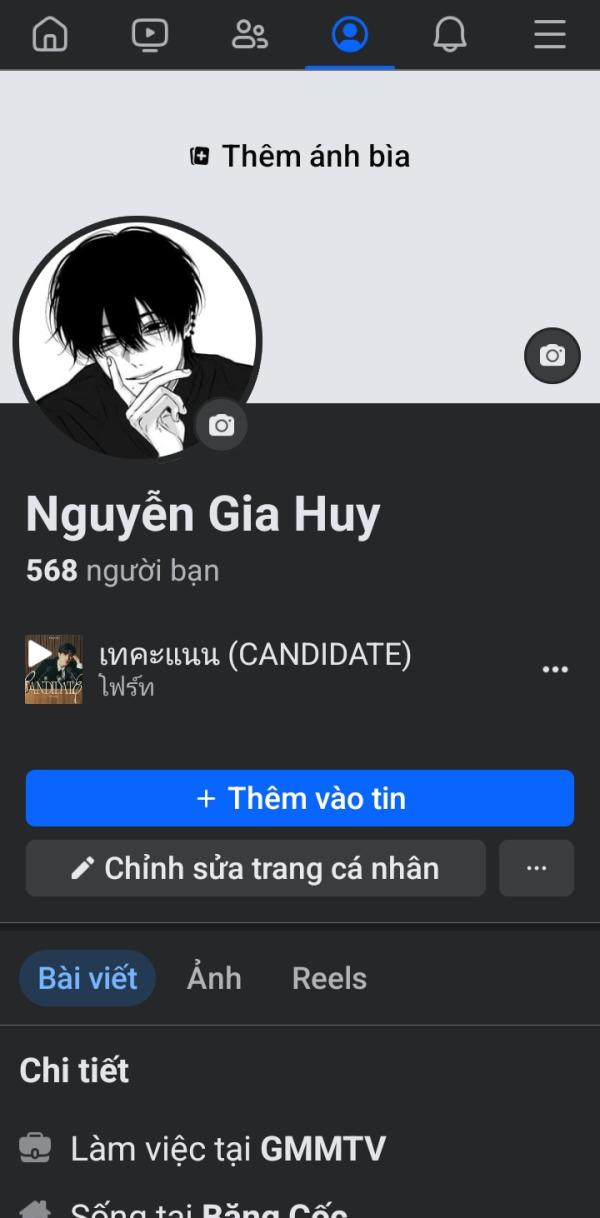
Task: Tap Thêm ảnh bìa to add cover photo
Action: (x=300, y=156)
